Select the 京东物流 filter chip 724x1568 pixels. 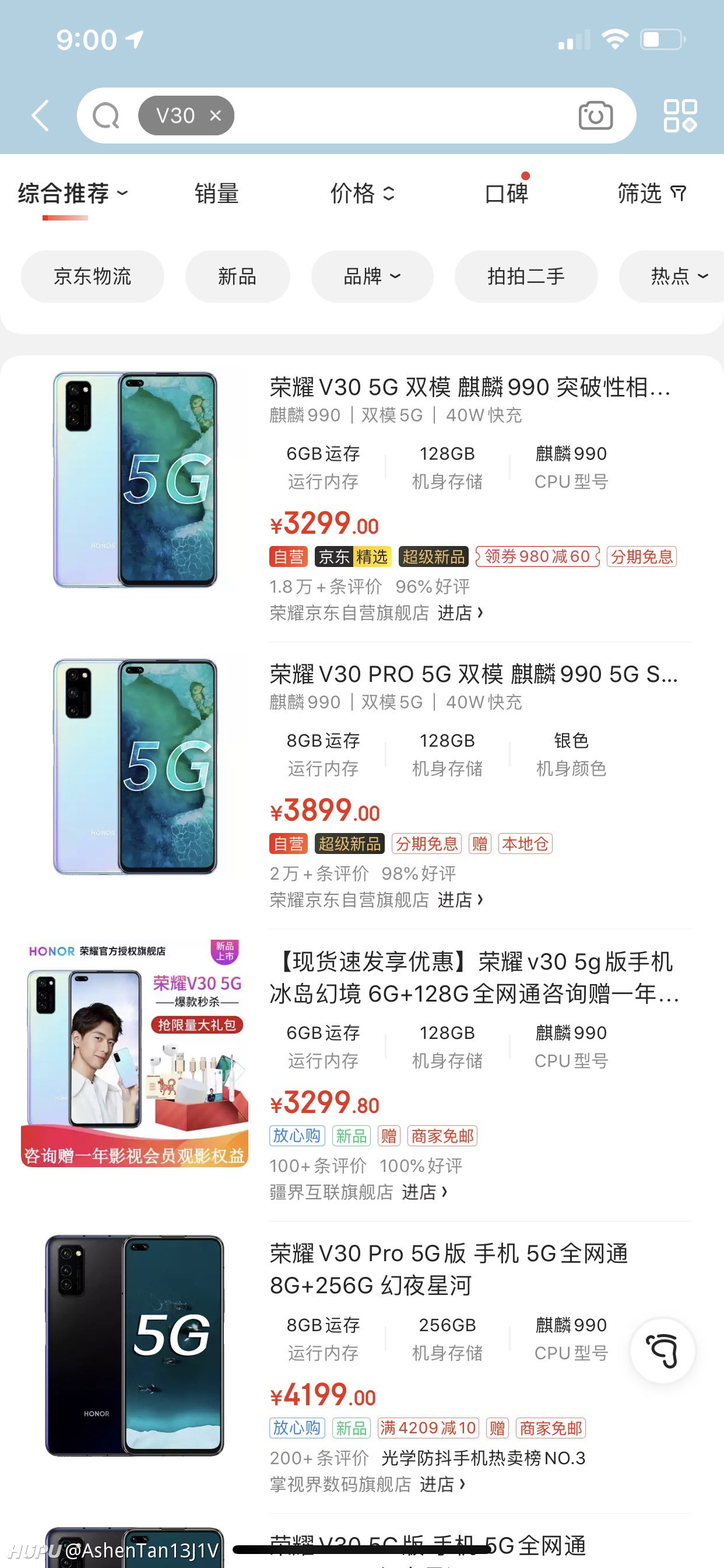(x=93, y=276)
